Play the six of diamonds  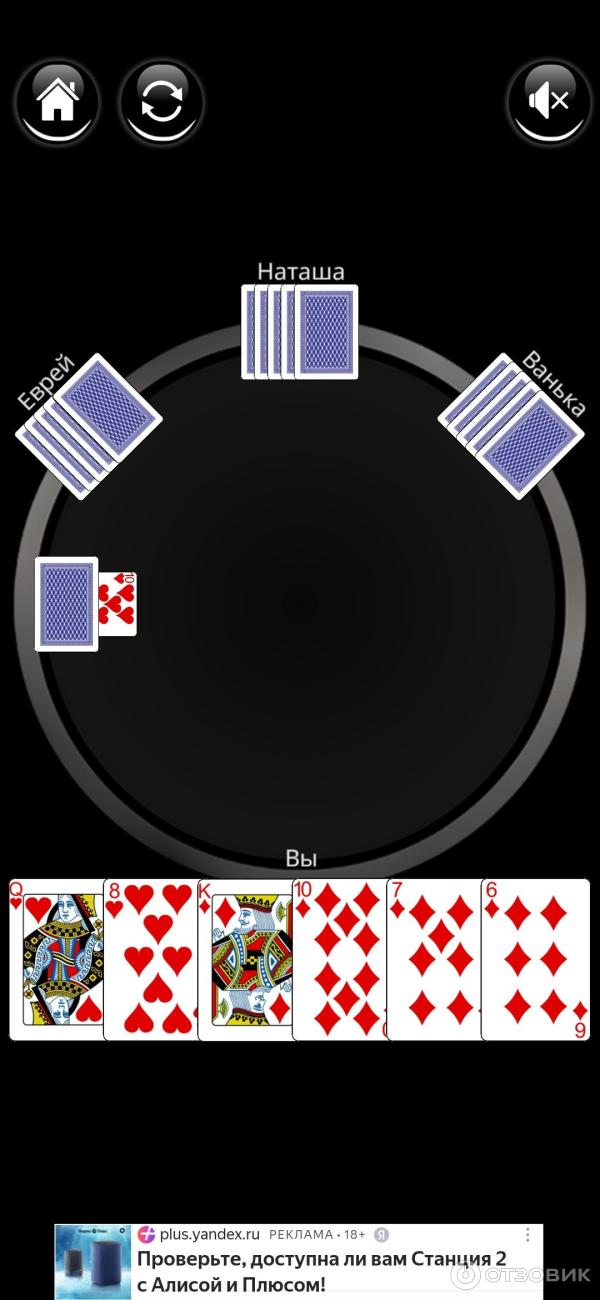(535, 960)
